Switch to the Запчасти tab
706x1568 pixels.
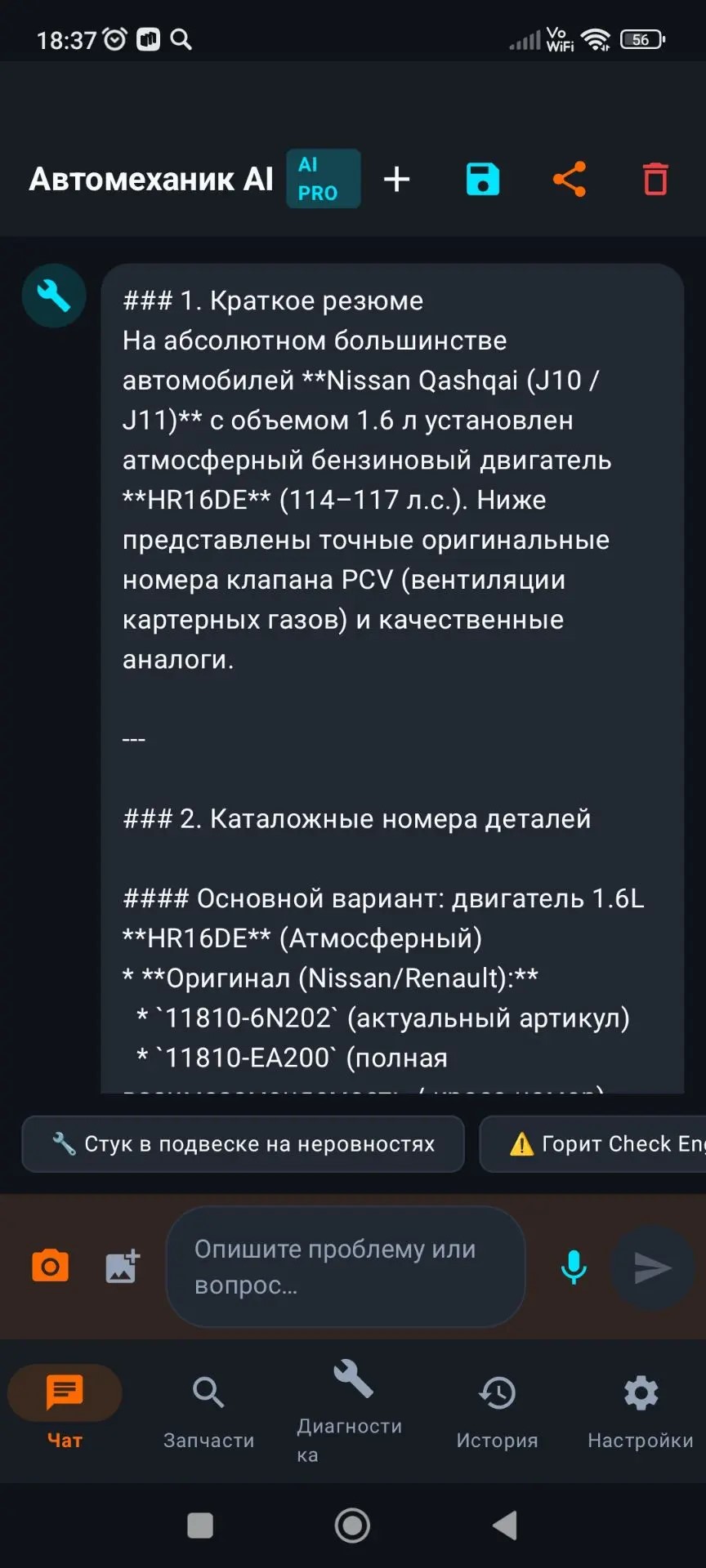click(208, 1410)
